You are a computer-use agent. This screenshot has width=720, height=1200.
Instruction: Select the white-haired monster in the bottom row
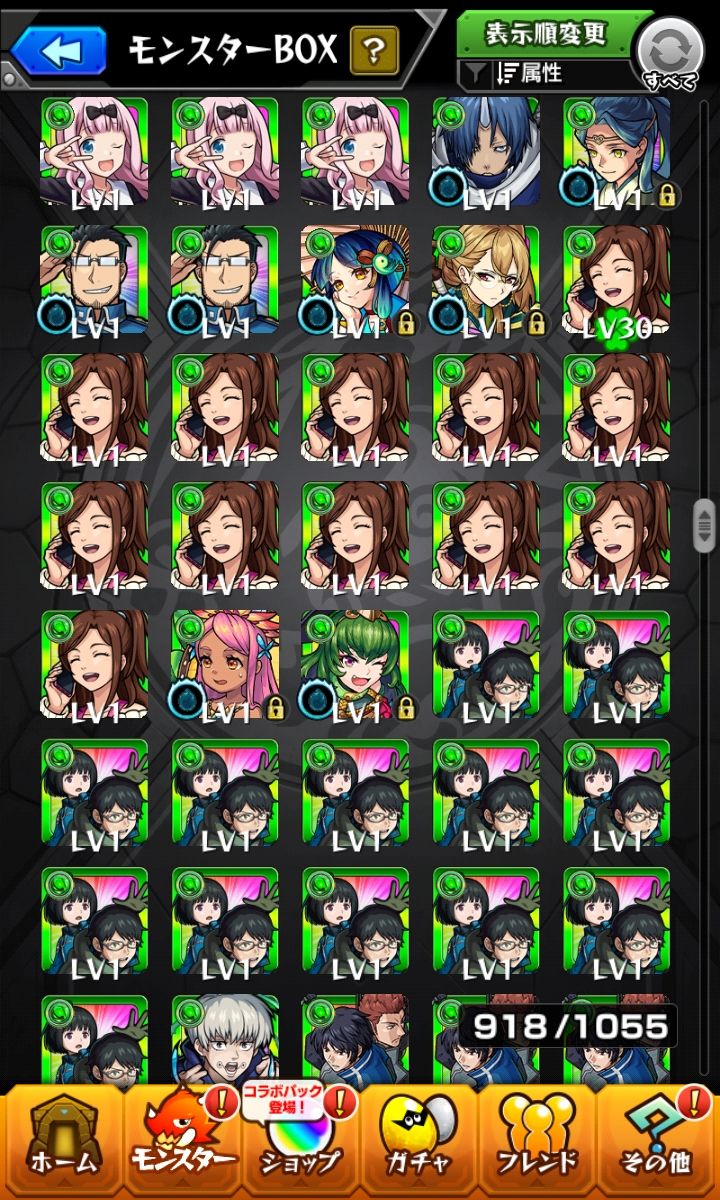pyautogui.click(x=225, y=1035)
